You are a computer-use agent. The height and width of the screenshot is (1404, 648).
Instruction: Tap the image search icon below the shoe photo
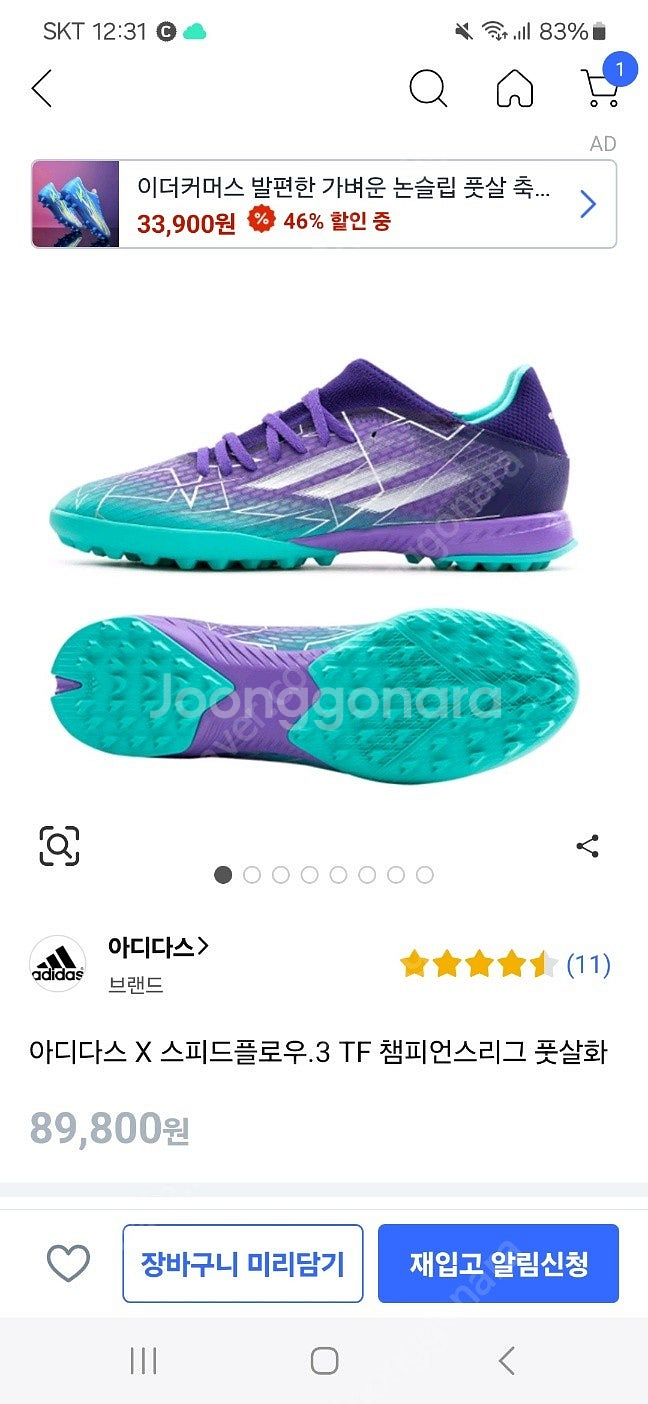(59, 846)
